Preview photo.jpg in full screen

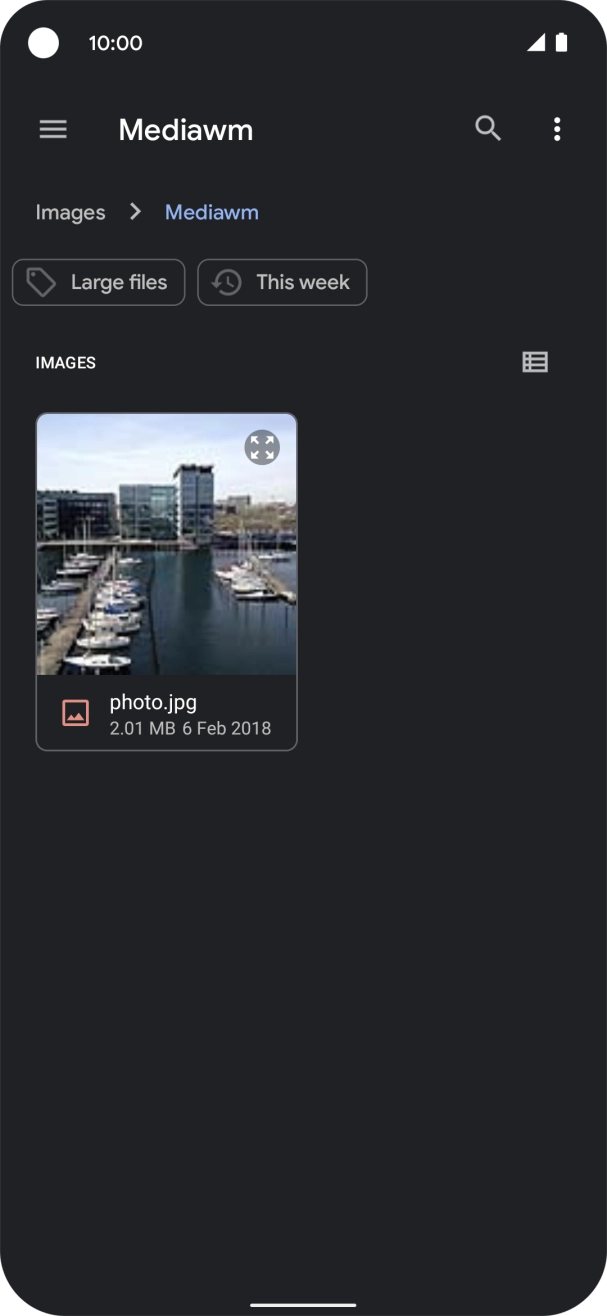pos(262,447)
